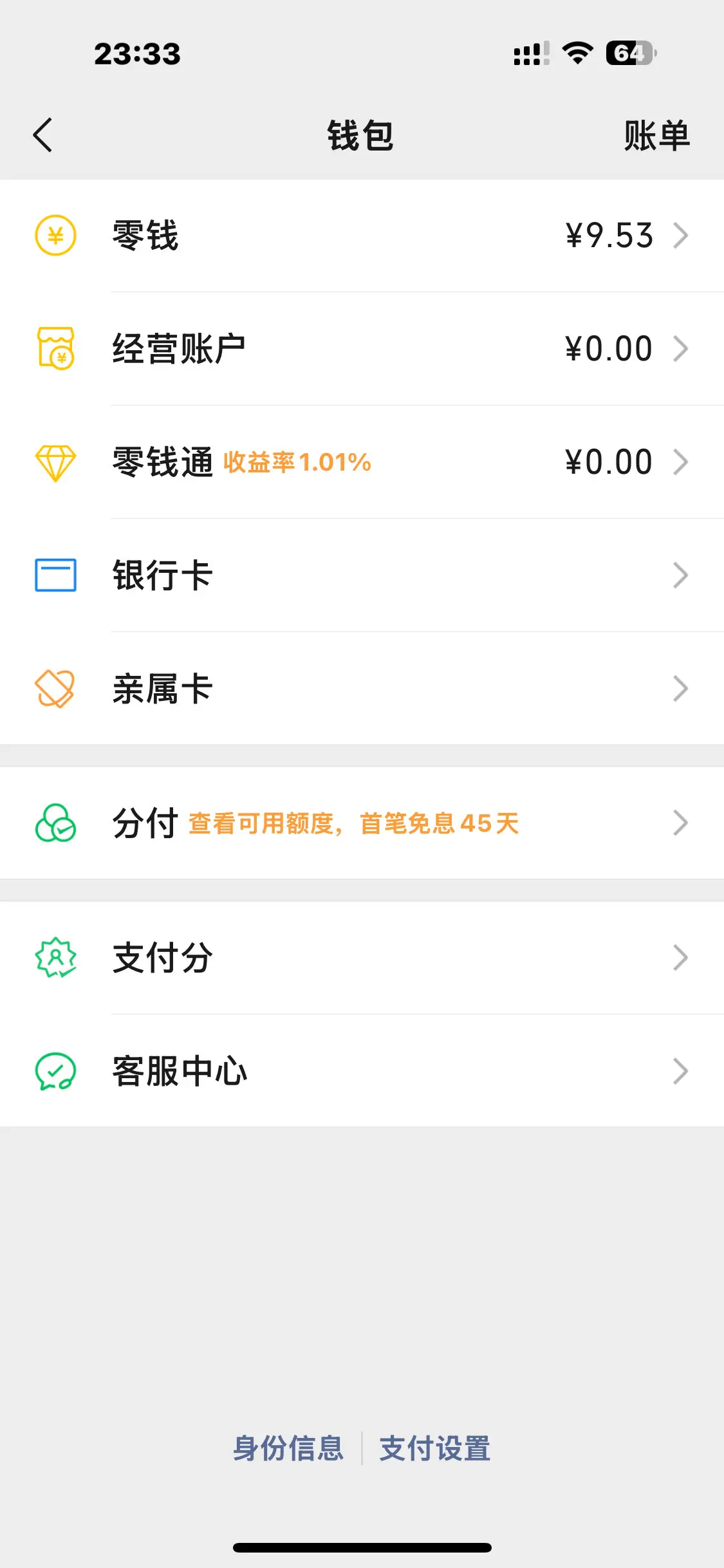
Task: Select the 经营账户 storefront icon
Action: tap(55, 348)
